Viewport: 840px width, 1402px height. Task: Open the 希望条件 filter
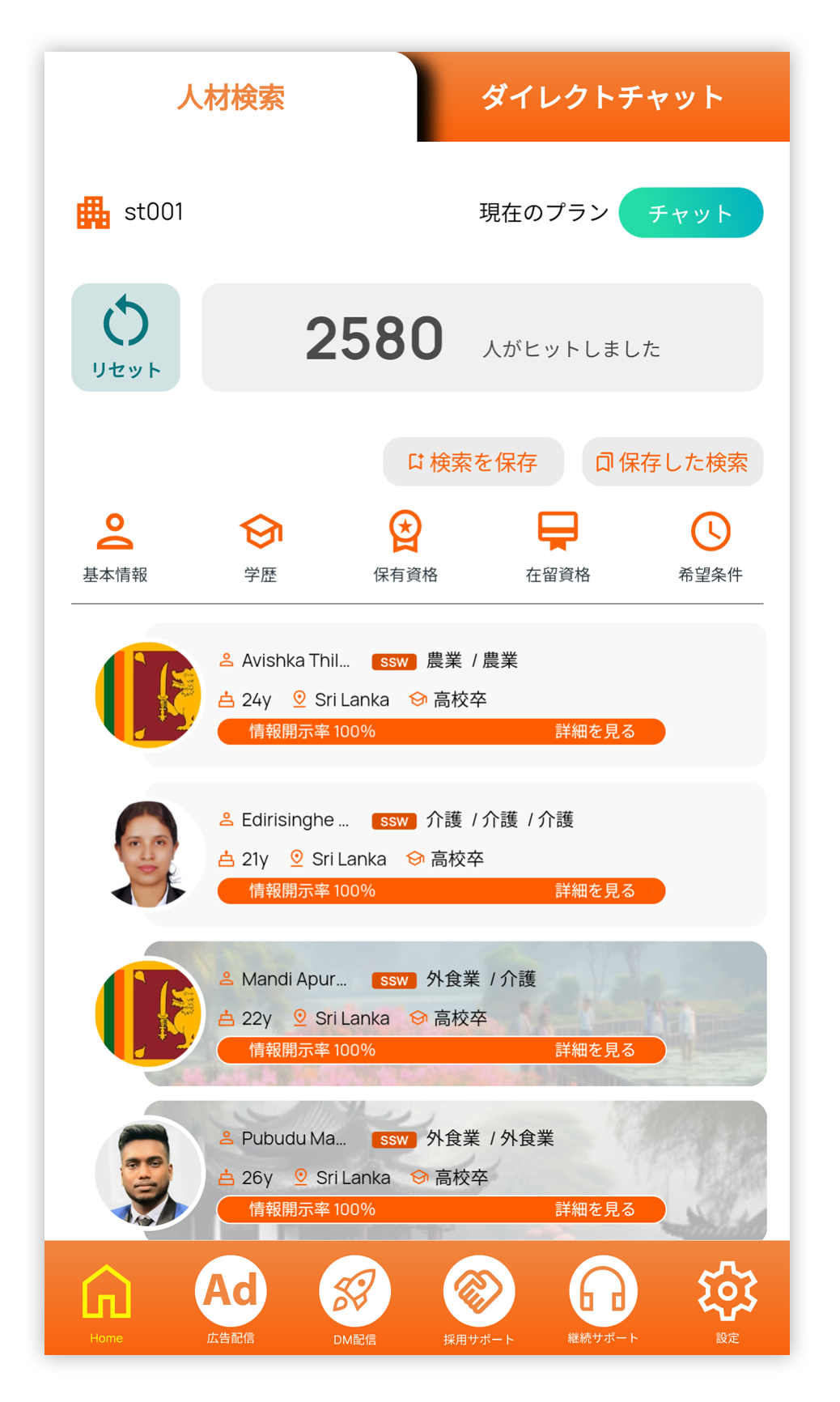click(711, 547)
